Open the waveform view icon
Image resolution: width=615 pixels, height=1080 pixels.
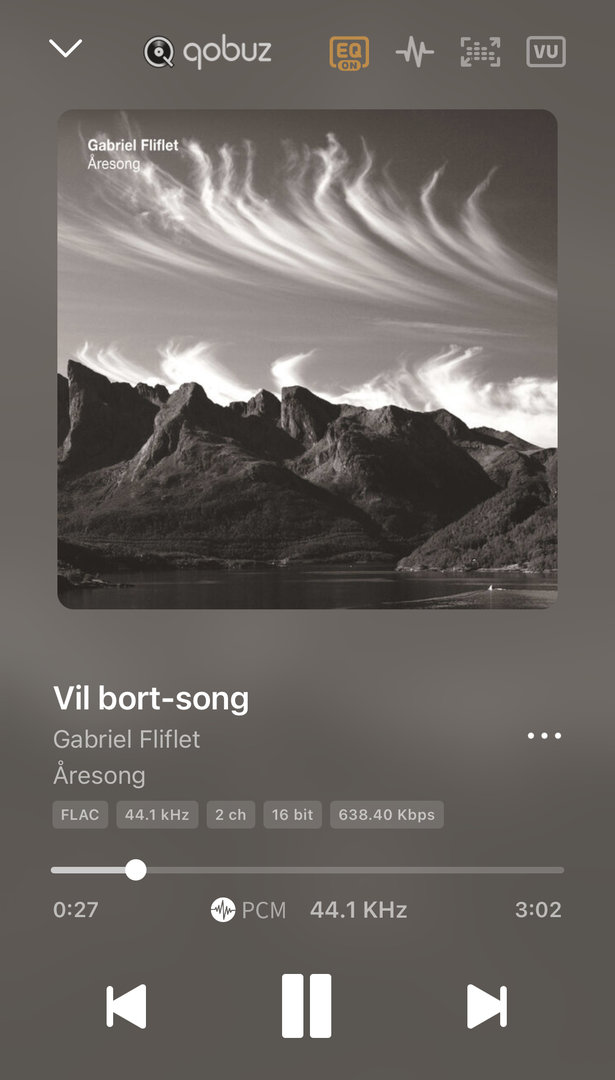tap(414, 52)
